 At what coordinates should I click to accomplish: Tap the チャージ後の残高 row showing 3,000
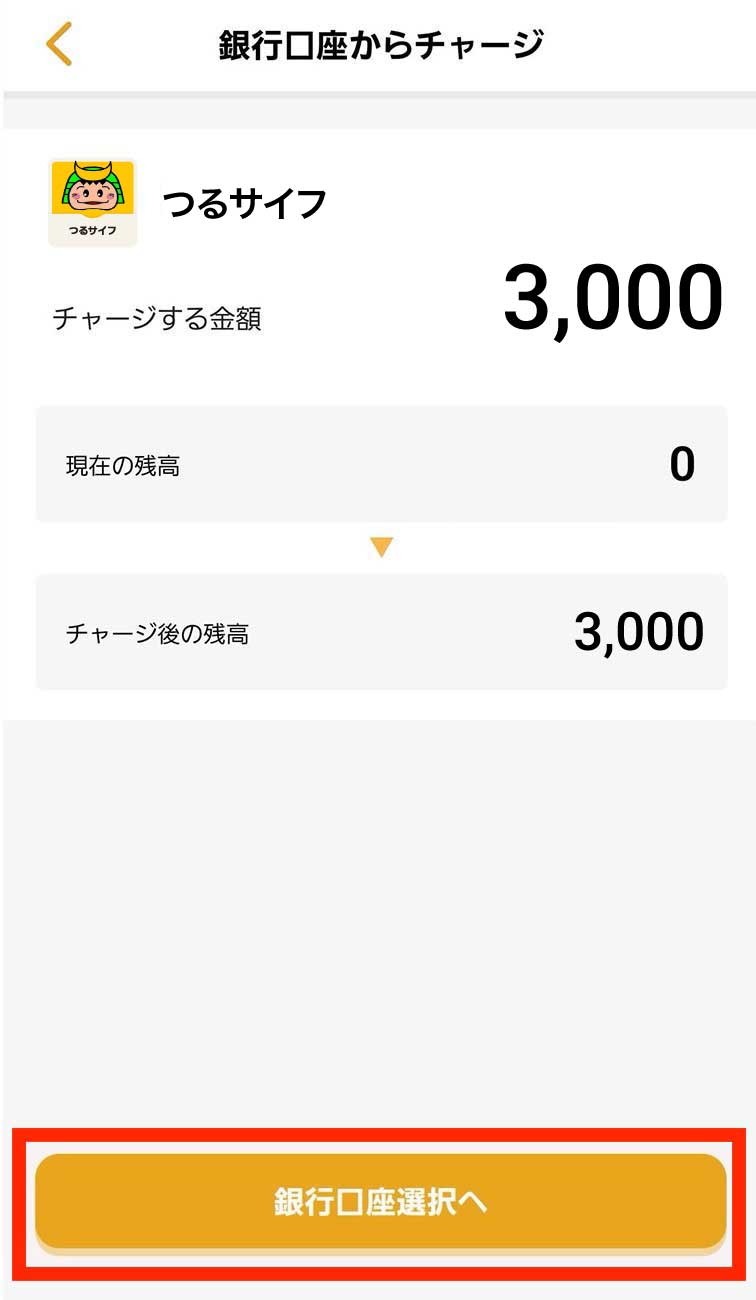(x=378, y=630)
